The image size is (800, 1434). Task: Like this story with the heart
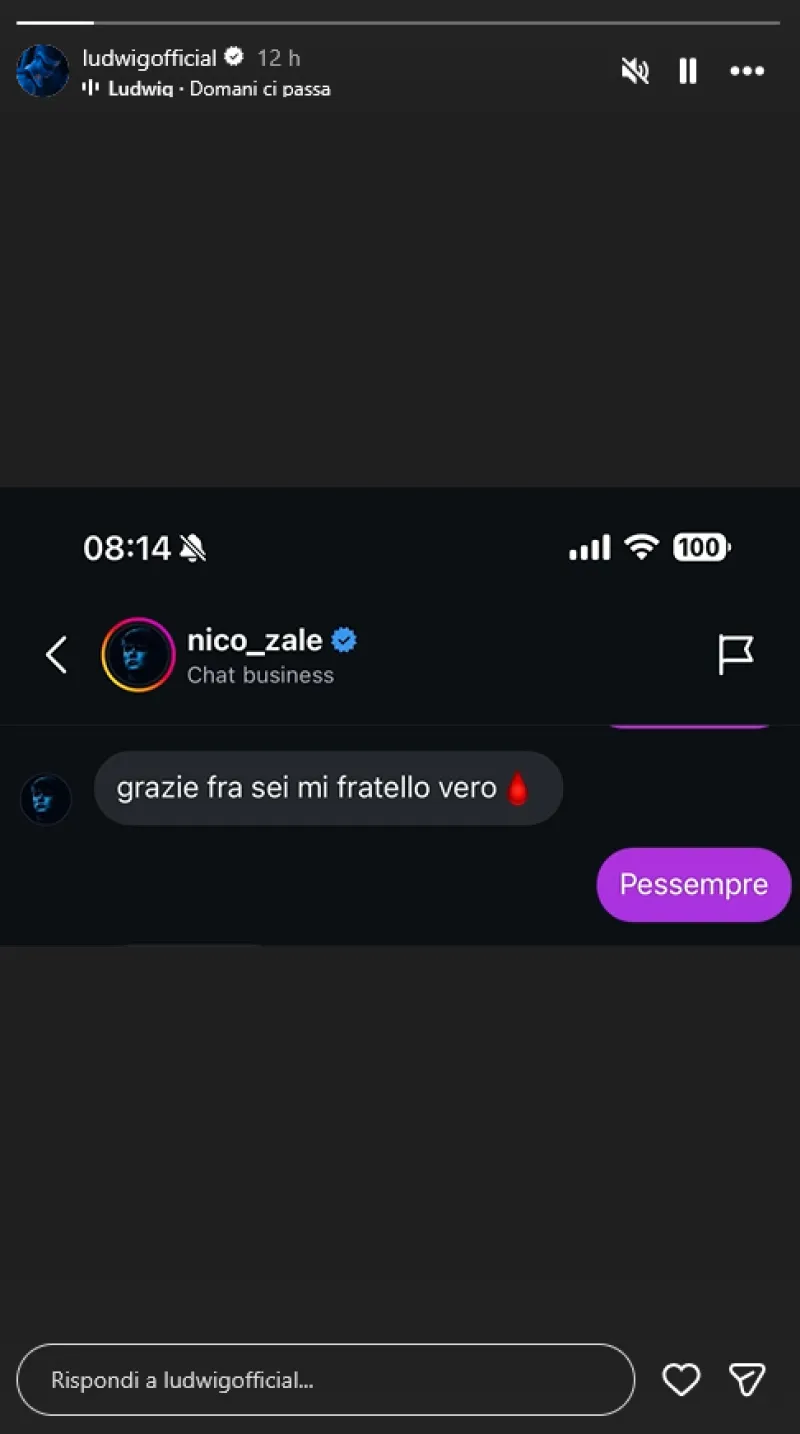(681, 1380)
